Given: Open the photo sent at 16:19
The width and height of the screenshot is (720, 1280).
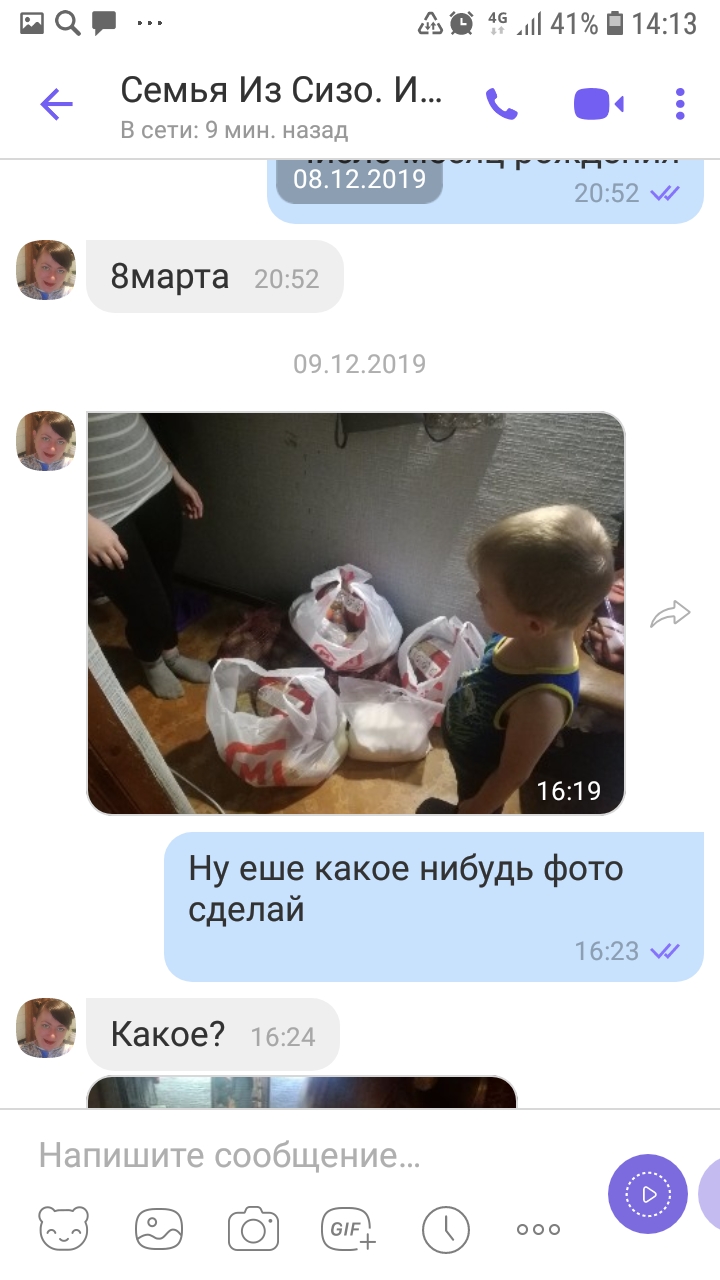Looking at the screenshot, I should 355,613.
